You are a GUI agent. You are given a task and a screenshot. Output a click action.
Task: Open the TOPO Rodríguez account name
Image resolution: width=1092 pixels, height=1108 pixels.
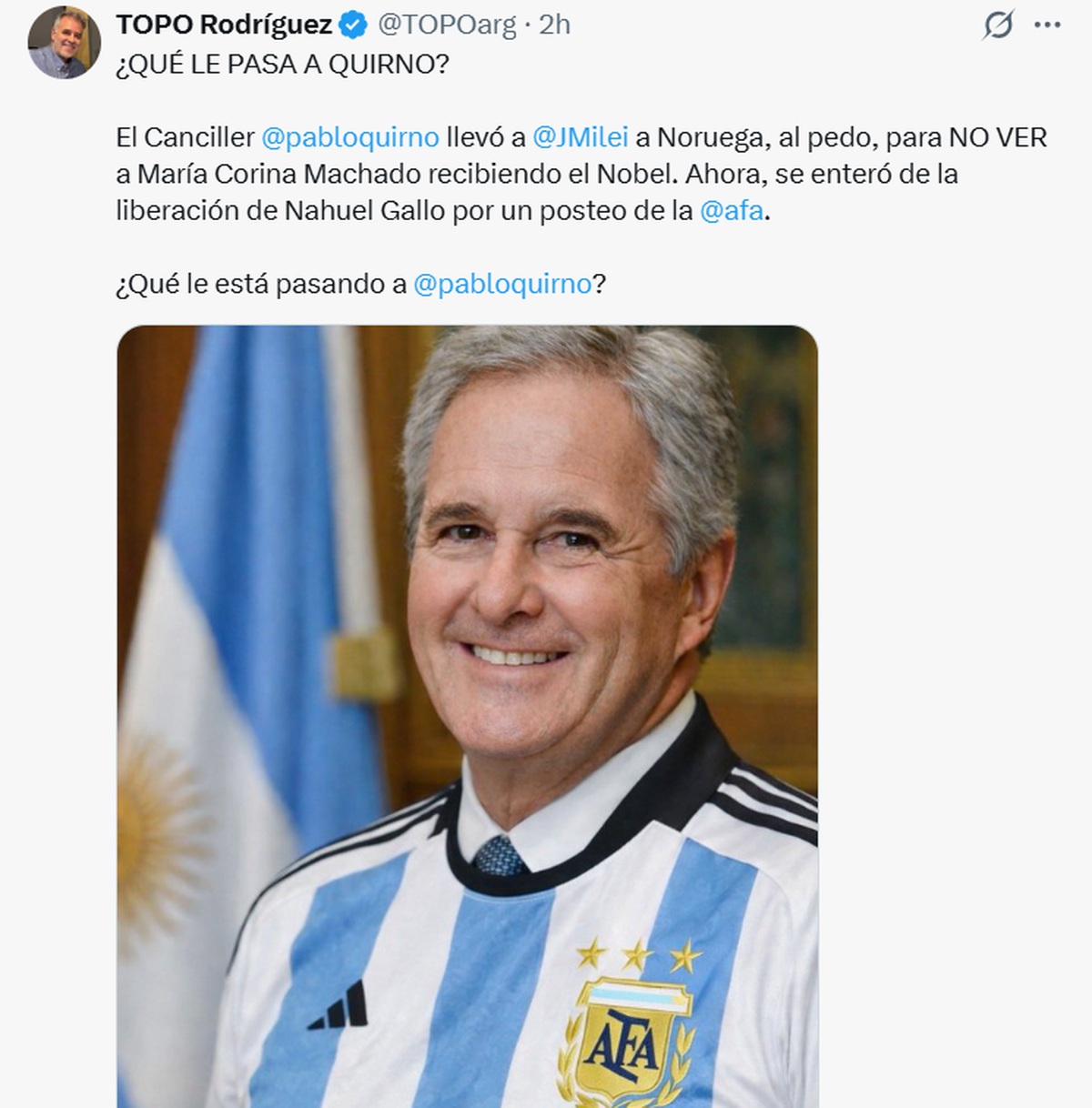click(224, 25)
